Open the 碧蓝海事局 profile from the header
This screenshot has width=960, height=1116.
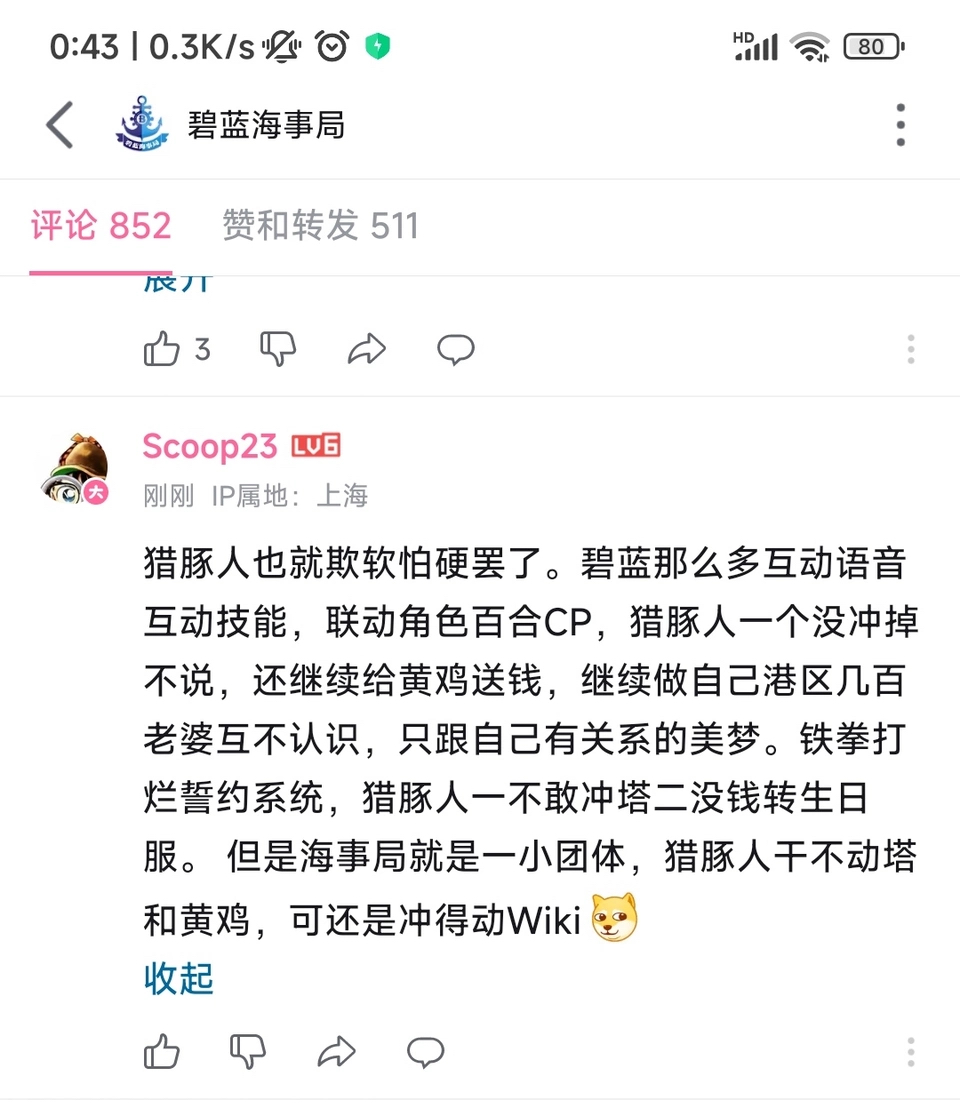pyautogui.click(x=230, y=126)
